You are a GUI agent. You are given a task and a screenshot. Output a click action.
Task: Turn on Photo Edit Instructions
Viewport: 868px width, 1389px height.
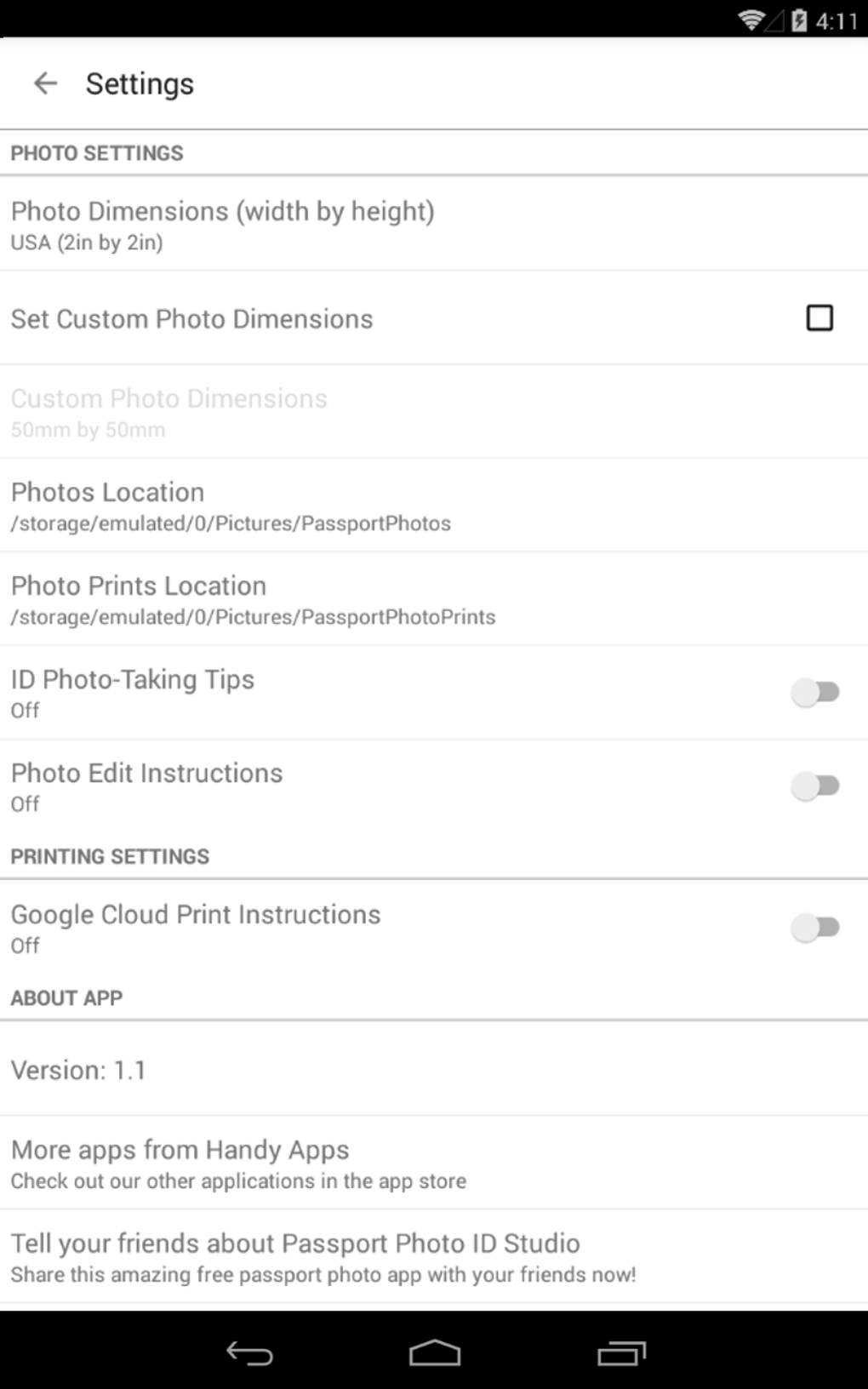pyautogui.click(x=815, y=786)
